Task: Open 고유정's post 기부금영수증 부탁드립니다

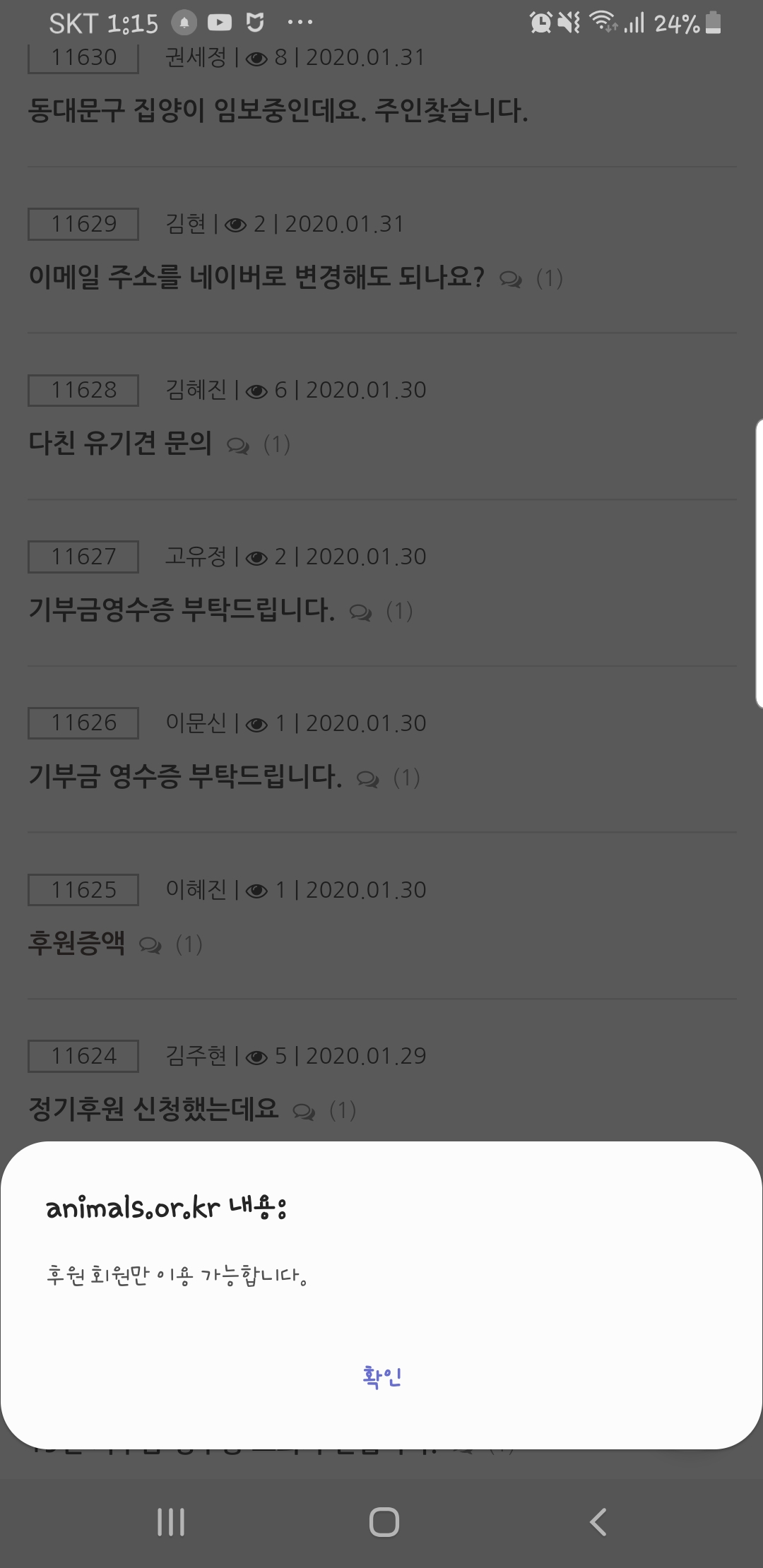Action: point(182,610)
